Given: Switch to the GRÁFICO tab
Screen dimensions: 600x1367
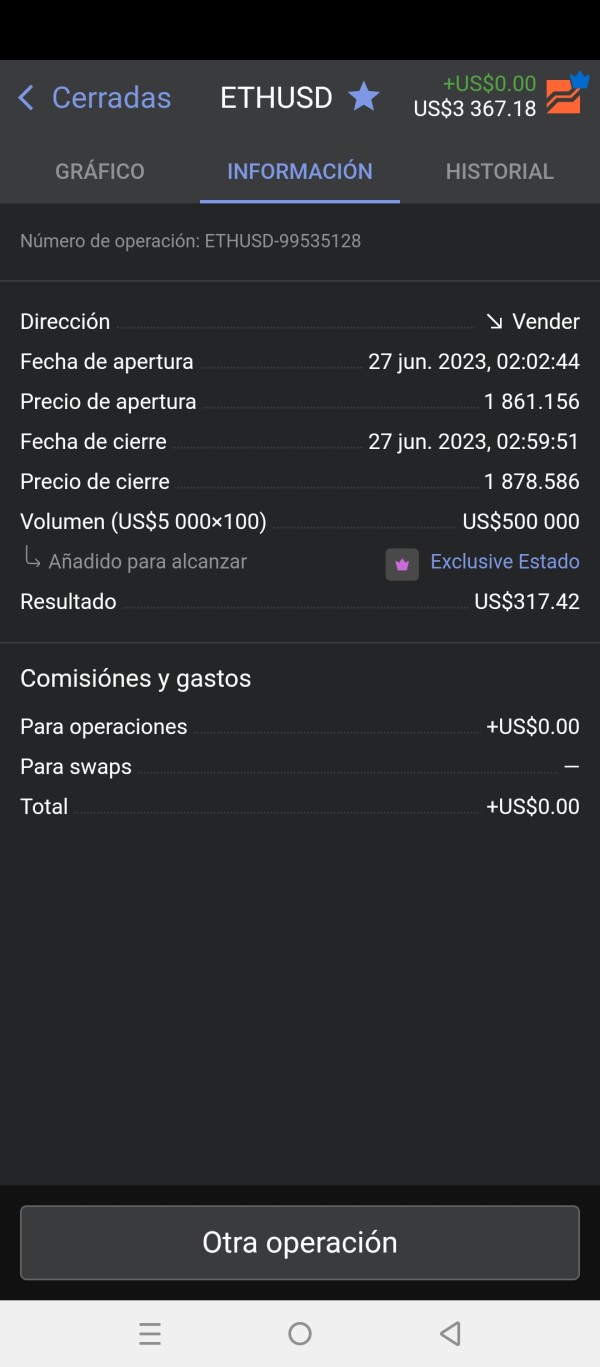Looking at the screenshot, I should click(x=100, y=171).
